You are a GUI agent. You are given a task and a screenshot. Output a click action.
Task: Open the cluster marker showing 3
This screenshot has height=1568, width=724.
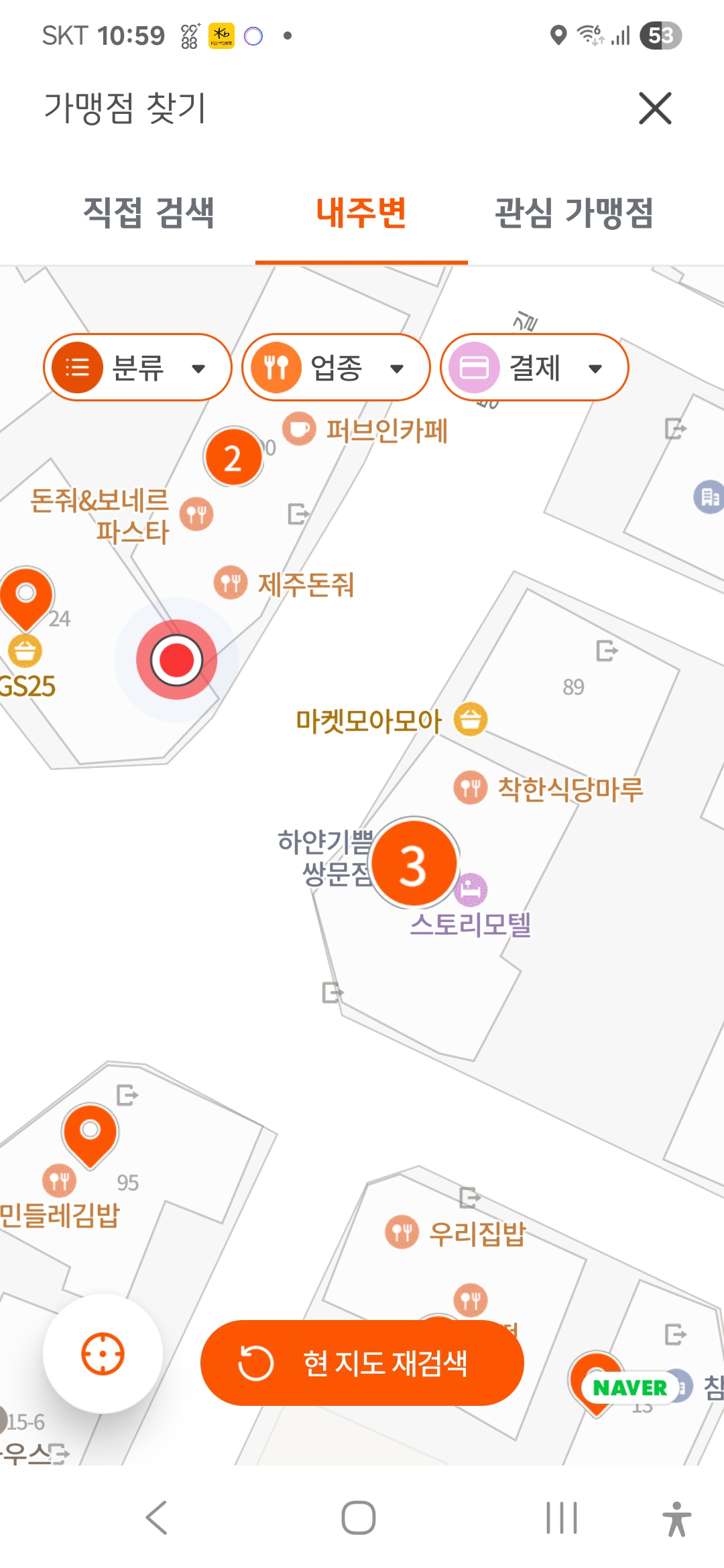pos(414,864)
